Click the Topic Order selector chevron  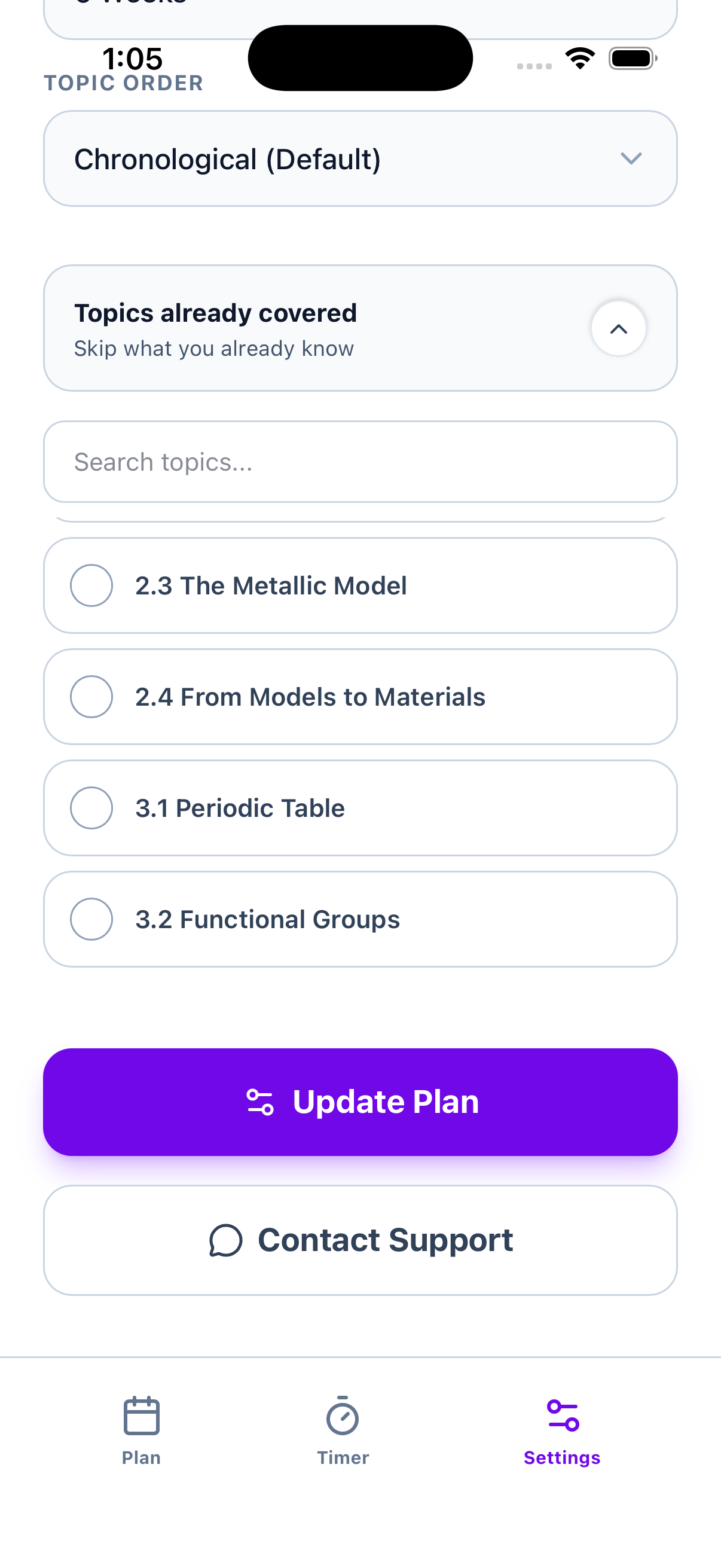click(631, 158)
